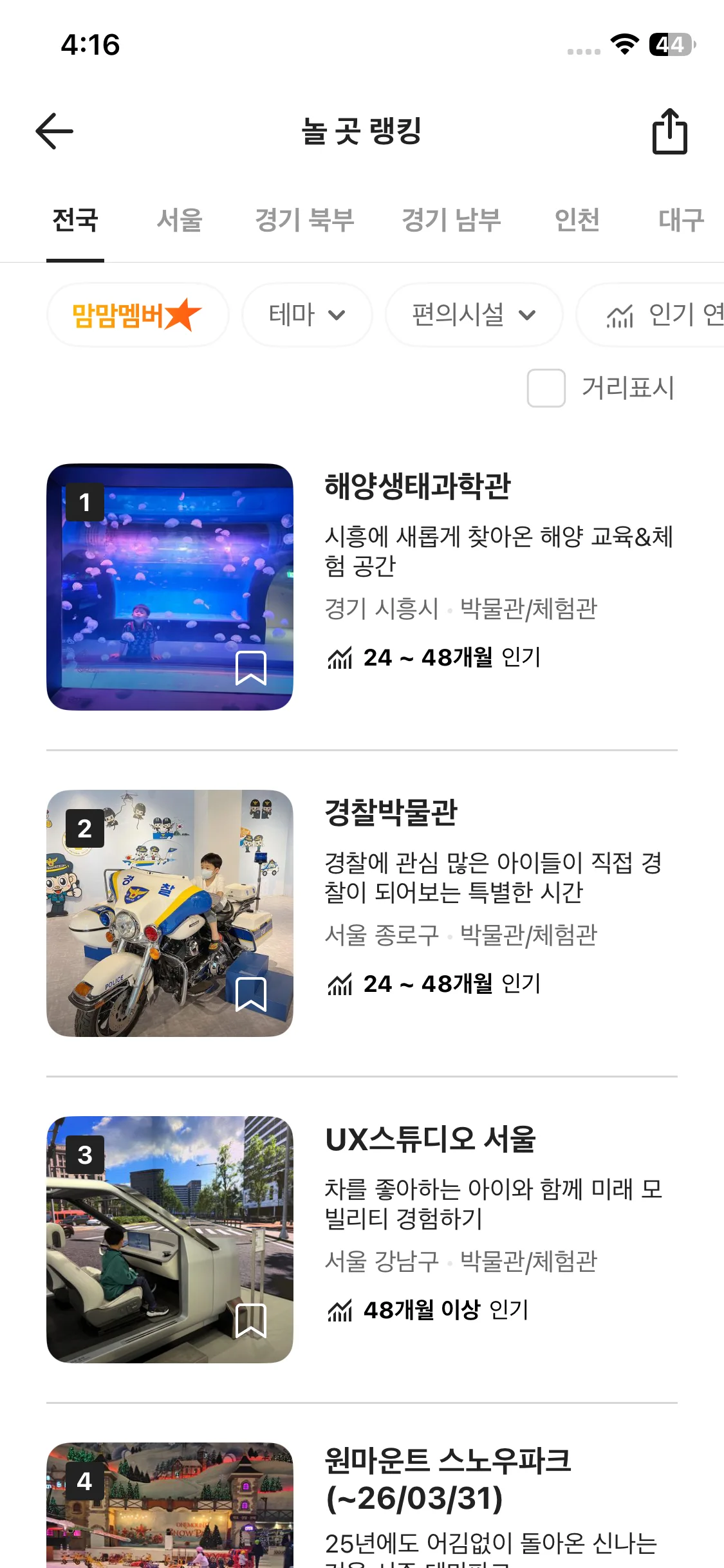Screen dimensions: 724x1568
Task: Open the 인천 region tab
Action: 577,220
